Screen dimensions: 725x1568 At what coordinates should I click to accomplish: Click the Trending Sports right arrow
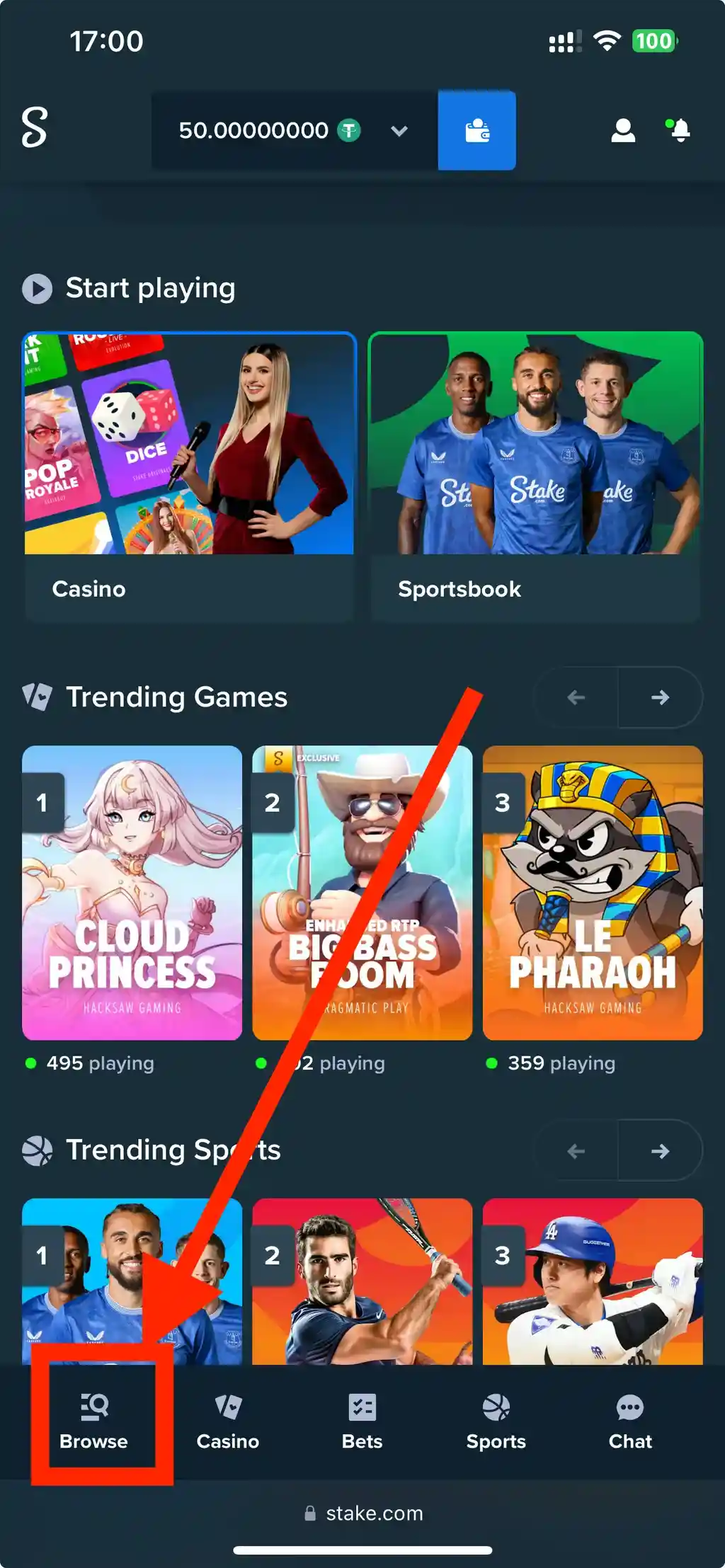click(x=660, y=1150)
